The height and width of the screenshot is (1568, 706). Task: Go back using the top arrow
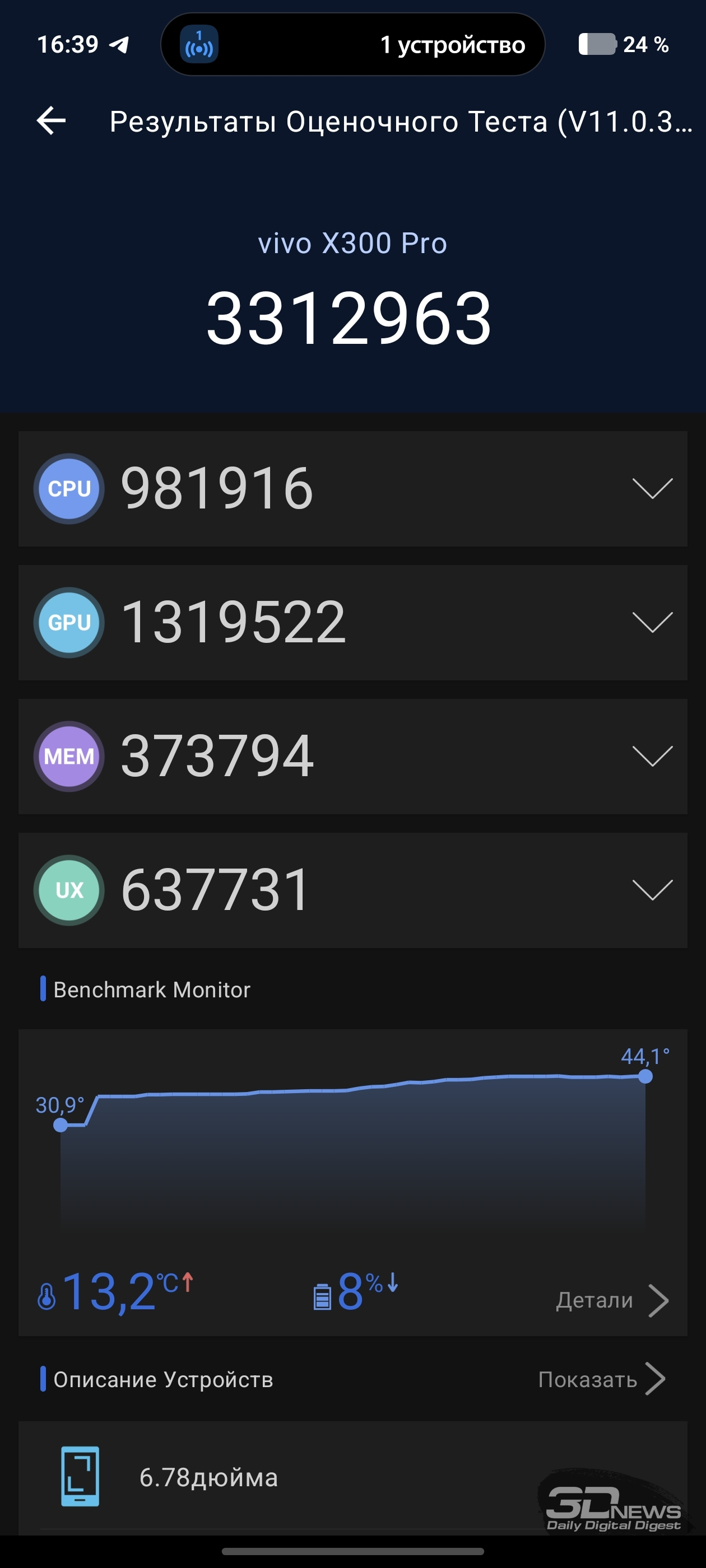coord(51,120)
